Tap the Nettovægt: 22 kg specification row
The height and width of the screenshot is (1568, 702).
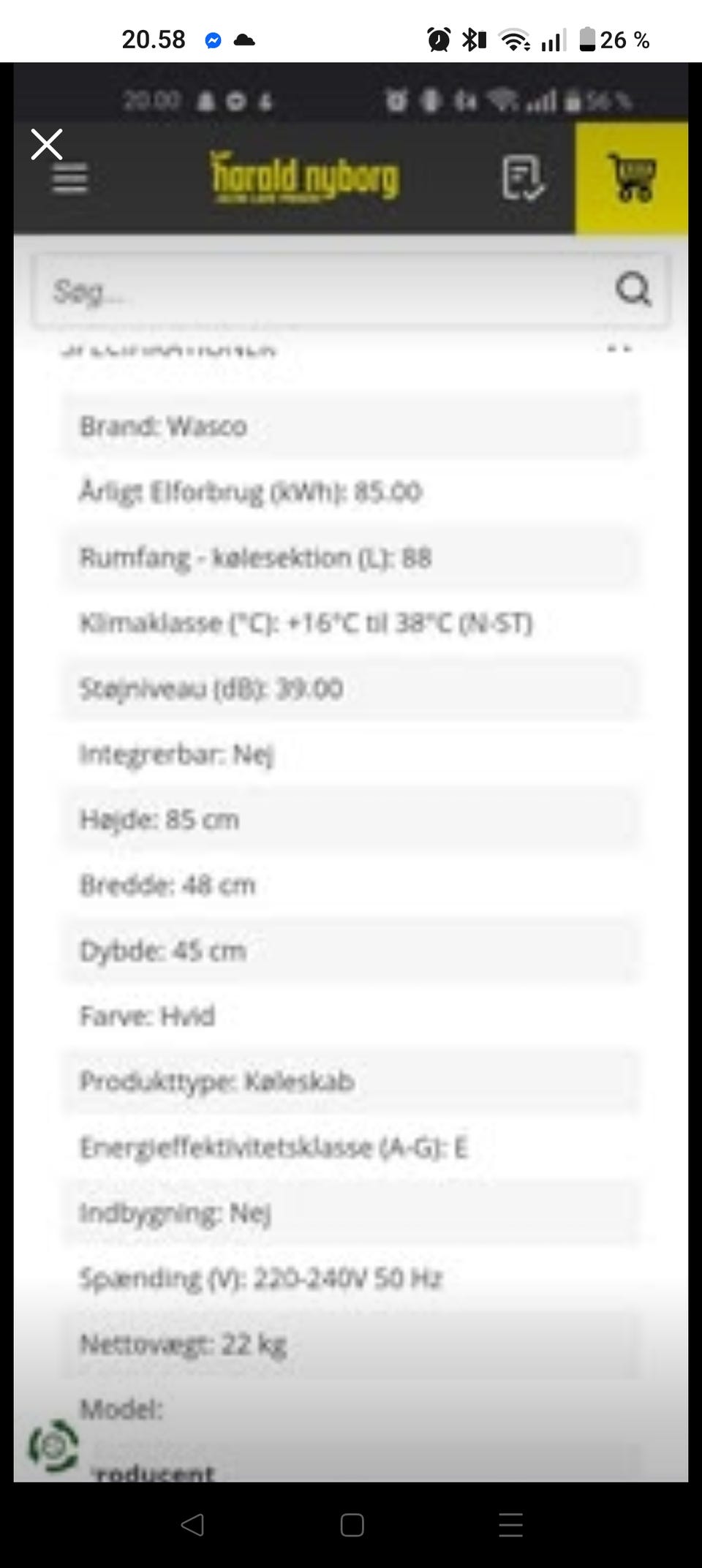click(351, 1343)
